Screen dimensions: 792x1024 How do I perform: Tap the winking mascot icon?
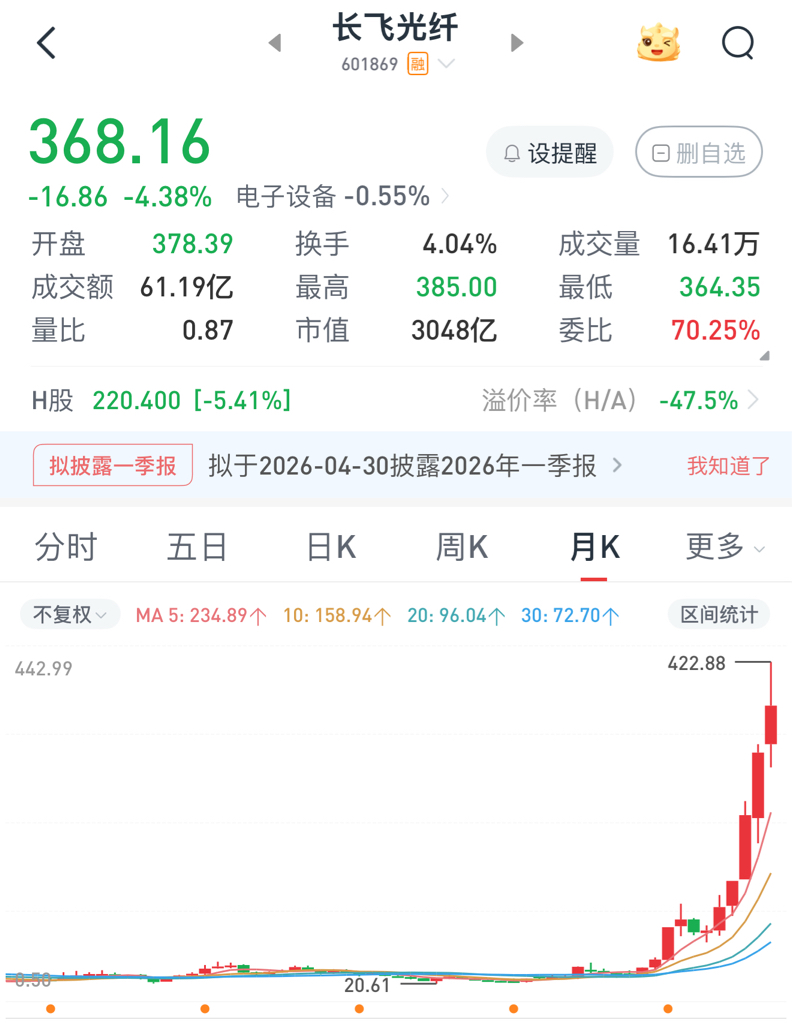point(658,43)
